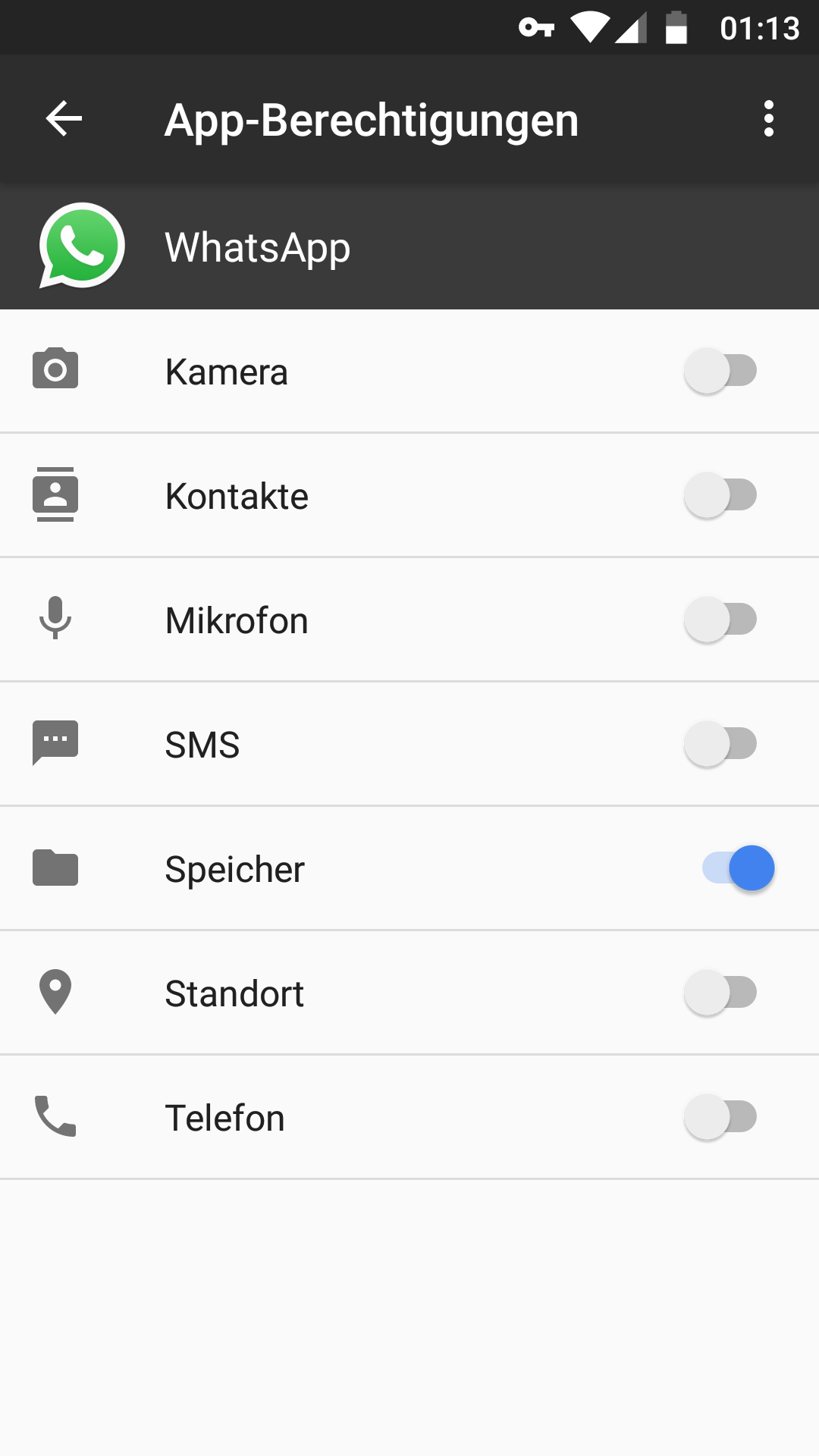Enable Standort access
Viewport: 819px width, 1456px height.
(720, 993)
